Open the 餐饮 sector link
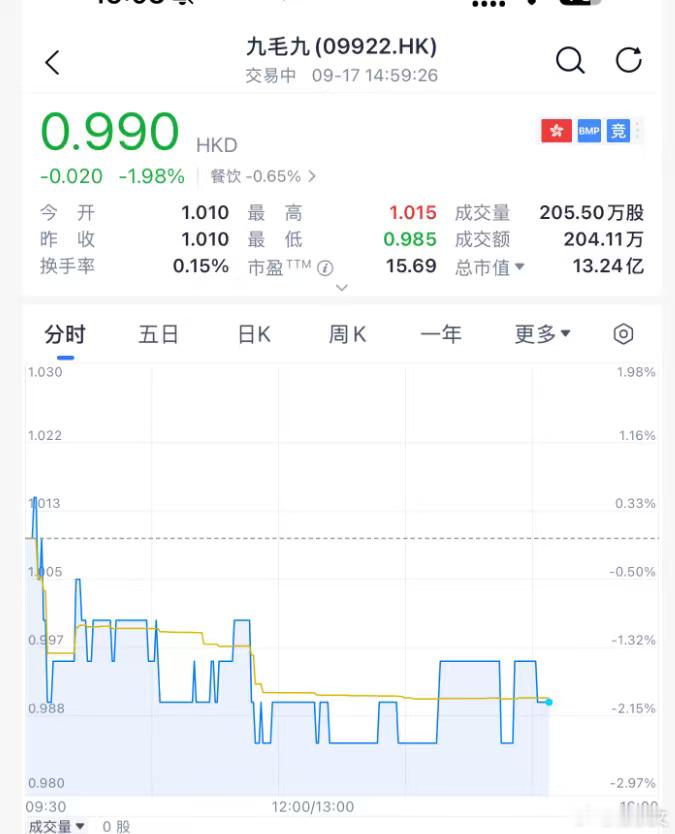The height and width of the screenshot is (834, 675). click(263, 176)
